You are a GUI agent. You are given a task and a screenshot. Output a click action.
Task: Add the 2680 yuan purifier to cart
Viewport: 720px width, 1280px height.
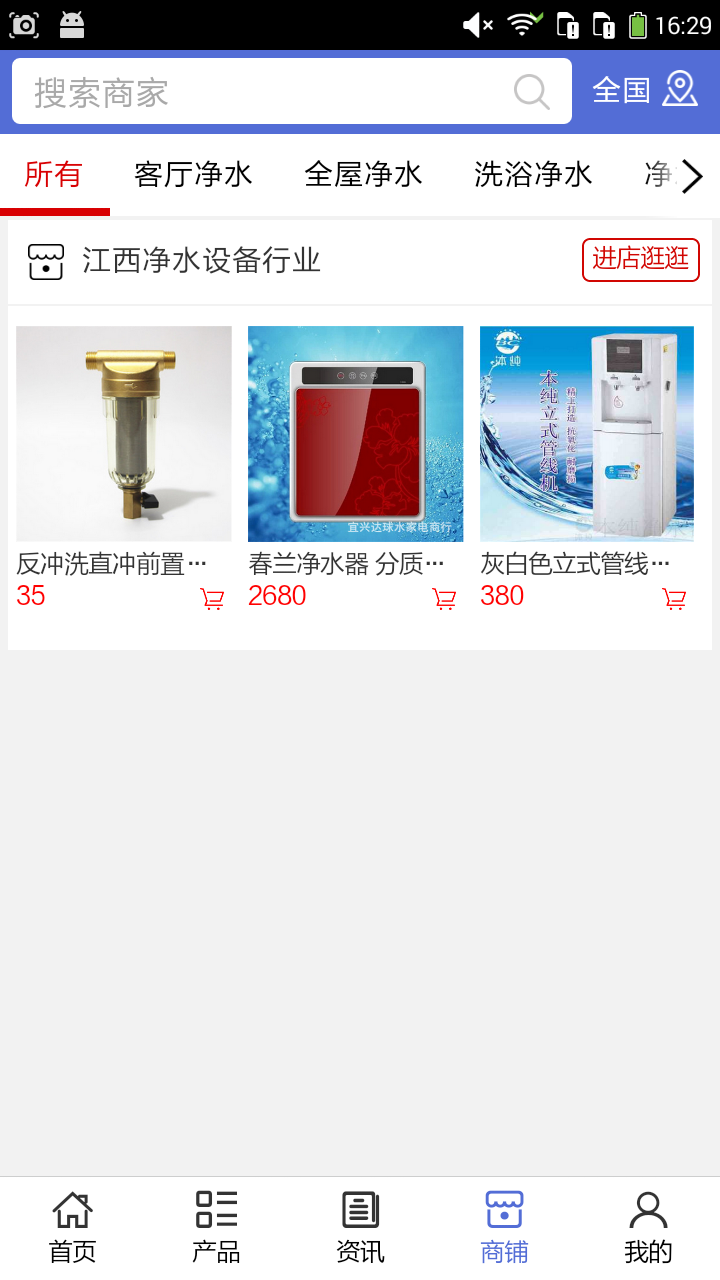[444, 599]
